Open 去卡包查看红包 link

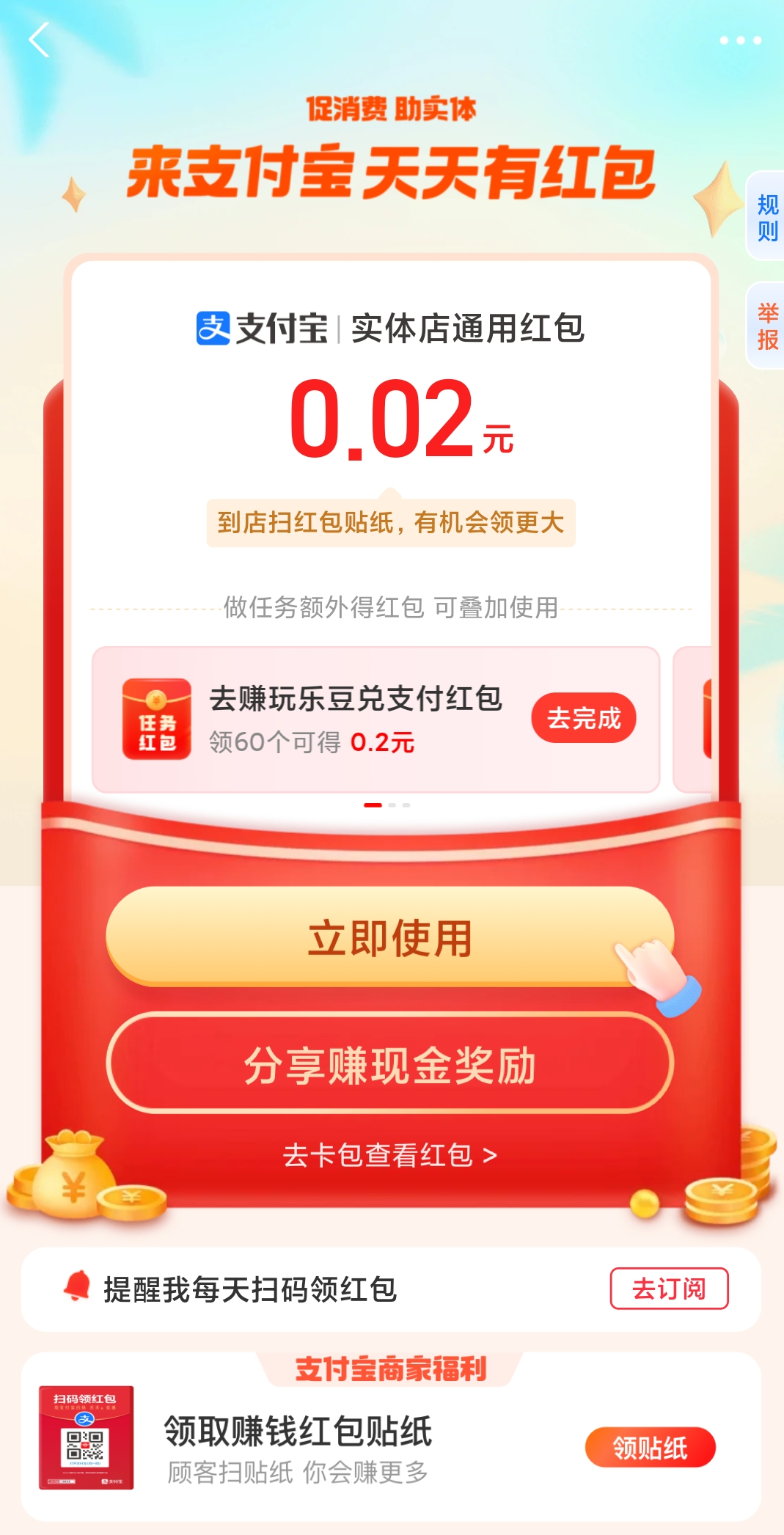pos(389,1155)
